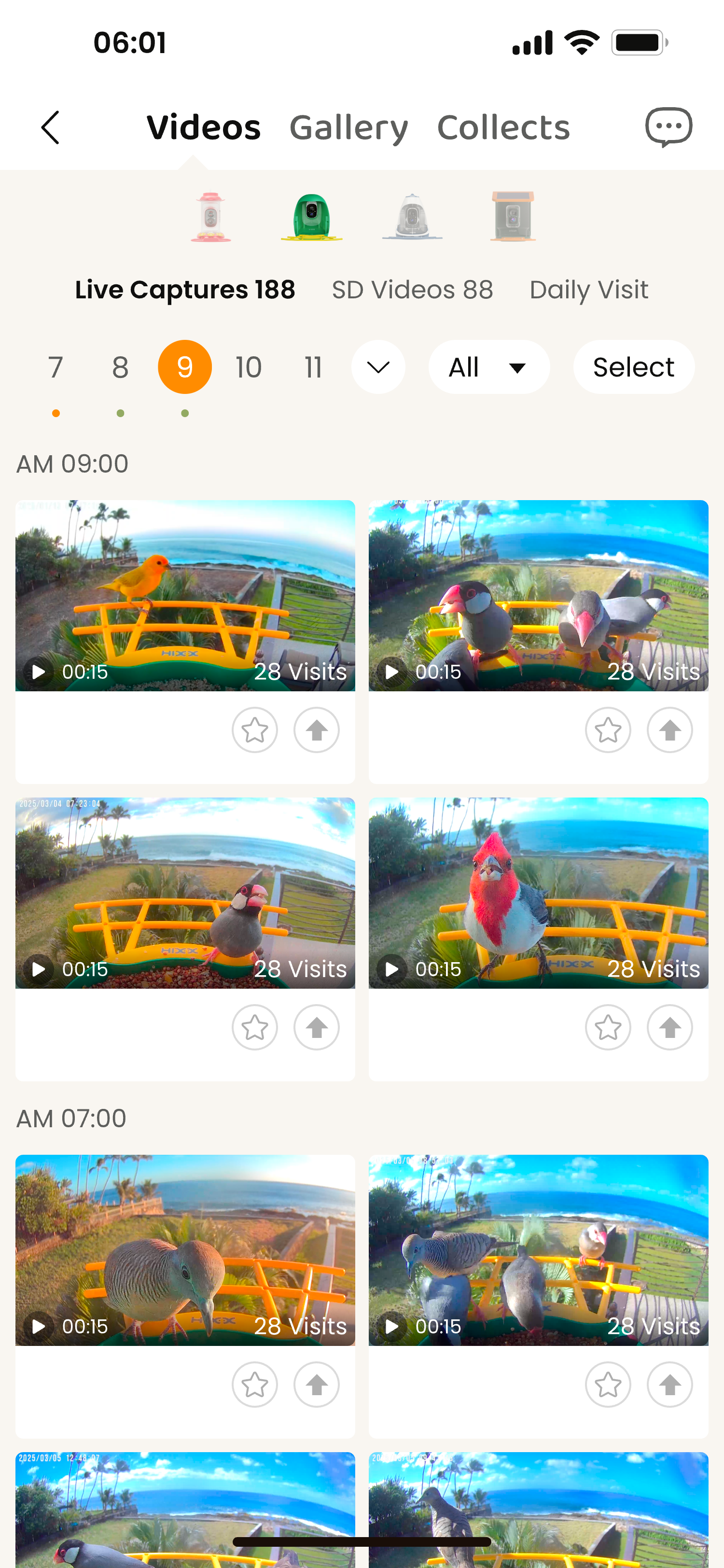Tap the Select button
Image resolution: width=724 pixels, height=1568 pixels.
tap(633, 367)
